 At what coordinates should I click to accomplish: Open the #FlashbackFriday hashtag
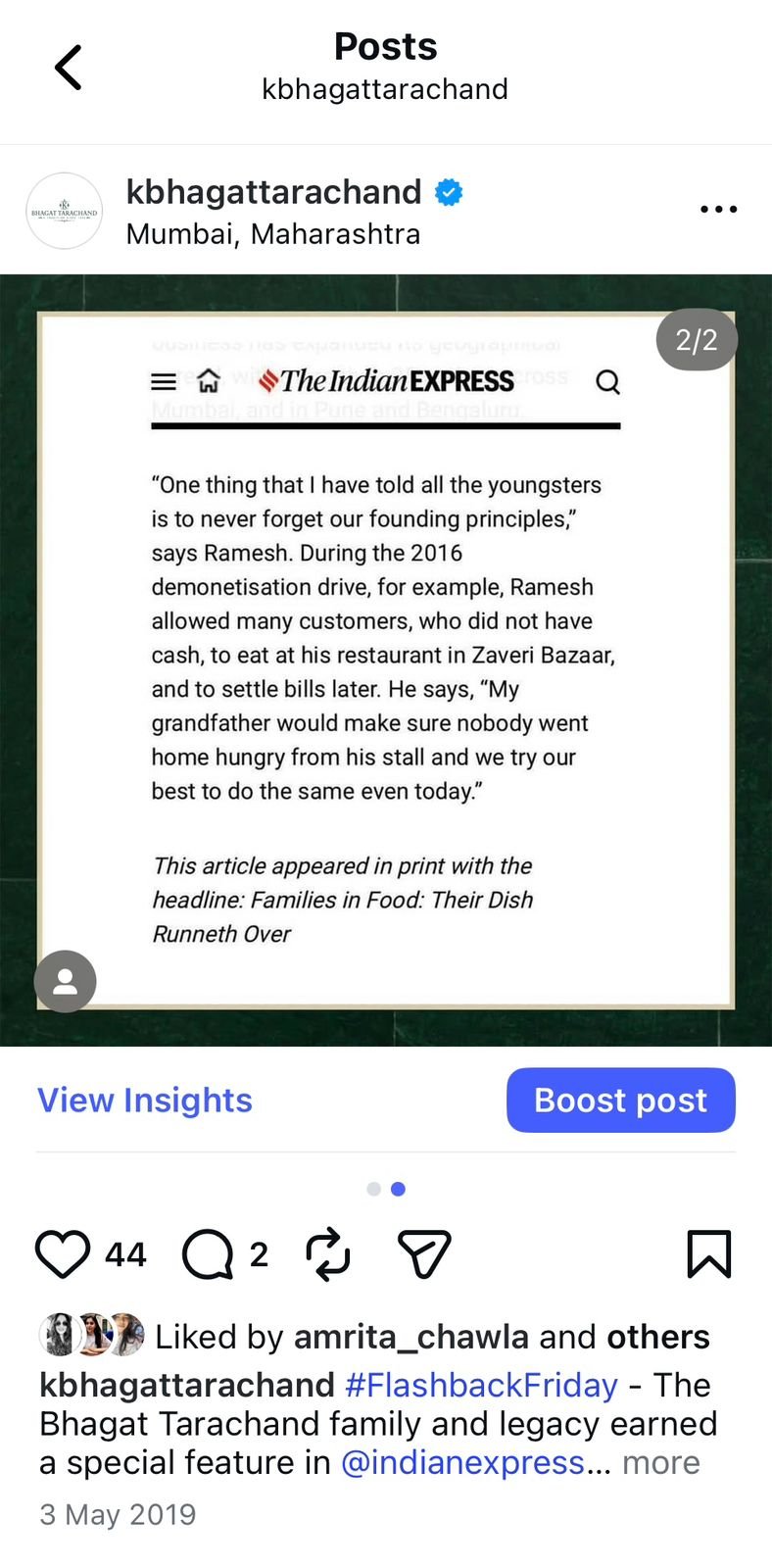pyautogui.click(x=481, y=1385)
